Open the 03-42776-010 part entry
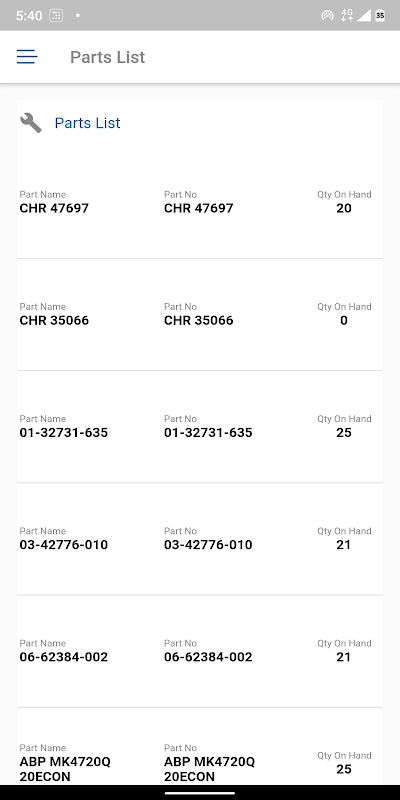The image size is (400, 800). pyautogui.click(x=200, y=539)
